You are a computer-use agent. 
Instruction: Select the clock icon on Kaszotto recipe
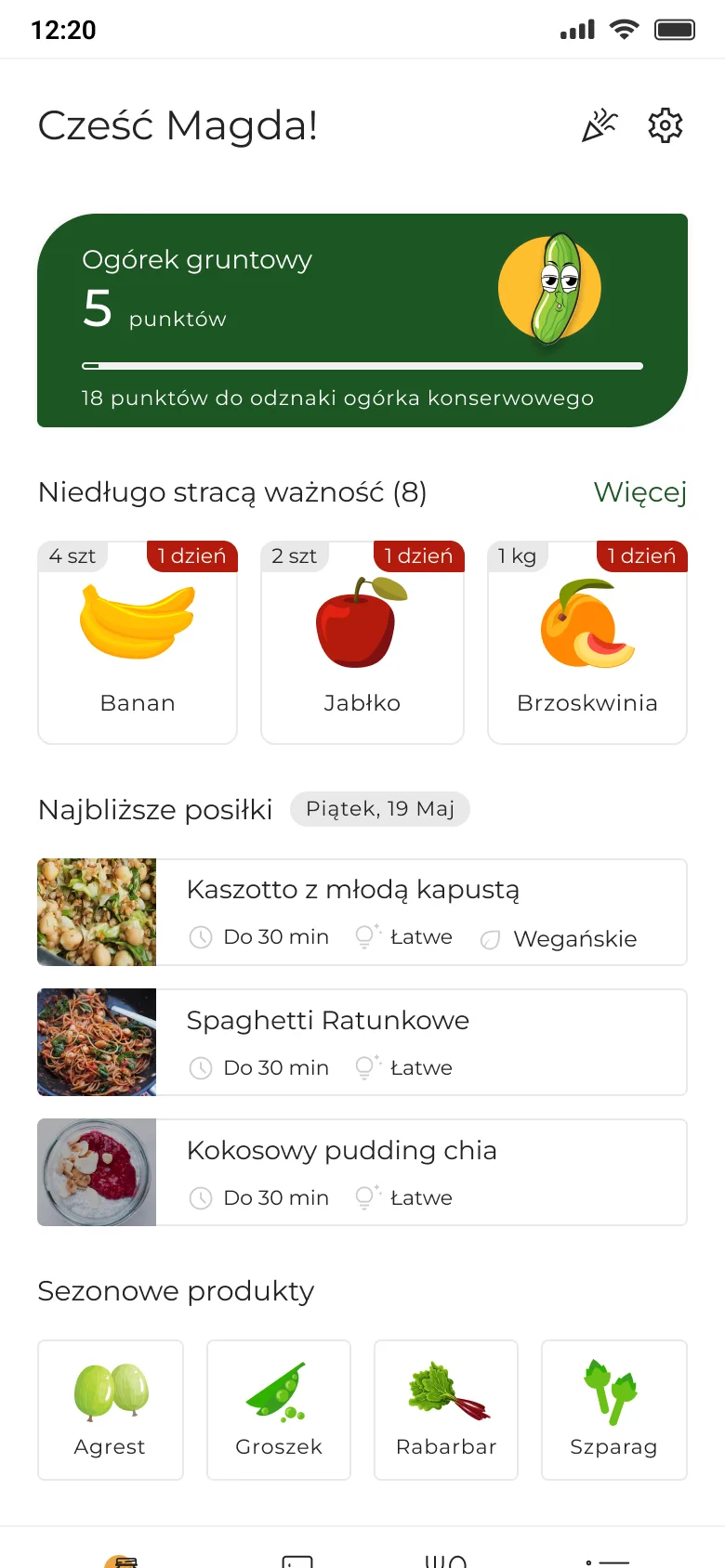[x=200, y=937]
